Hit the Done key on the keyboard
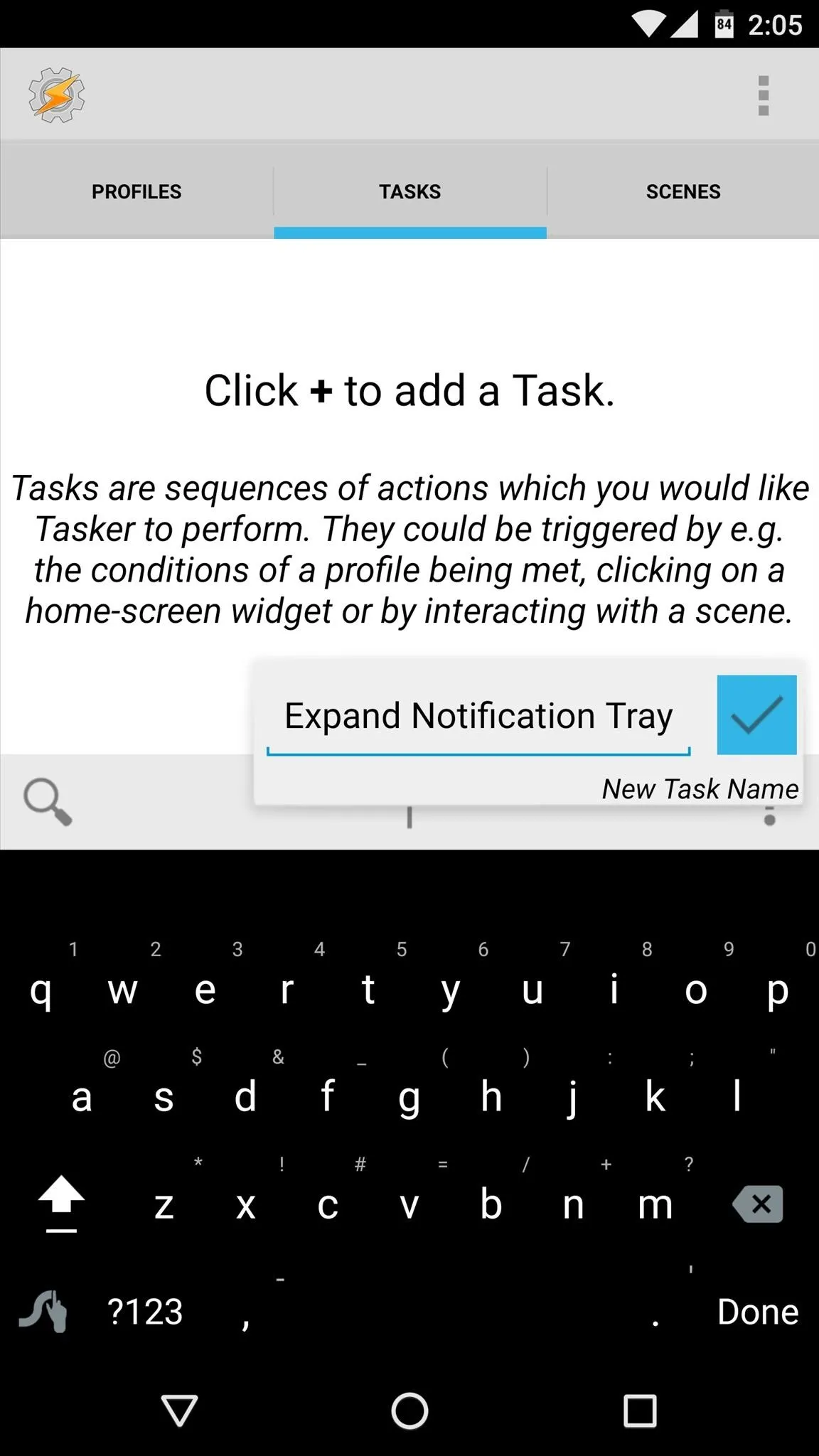The width and height of the screenshot is (819, 1456). coord(758,1312)
